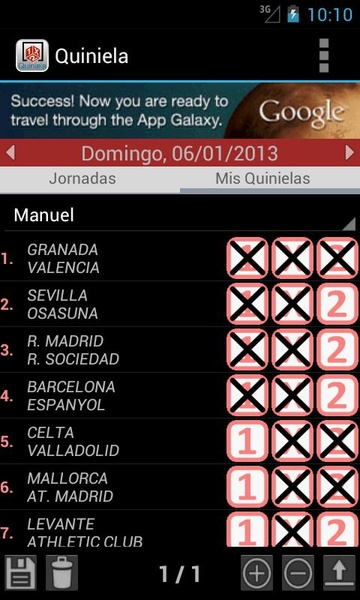Delete the quiniela with the trash icon
360x600 pixels.
tap(62, 573)
